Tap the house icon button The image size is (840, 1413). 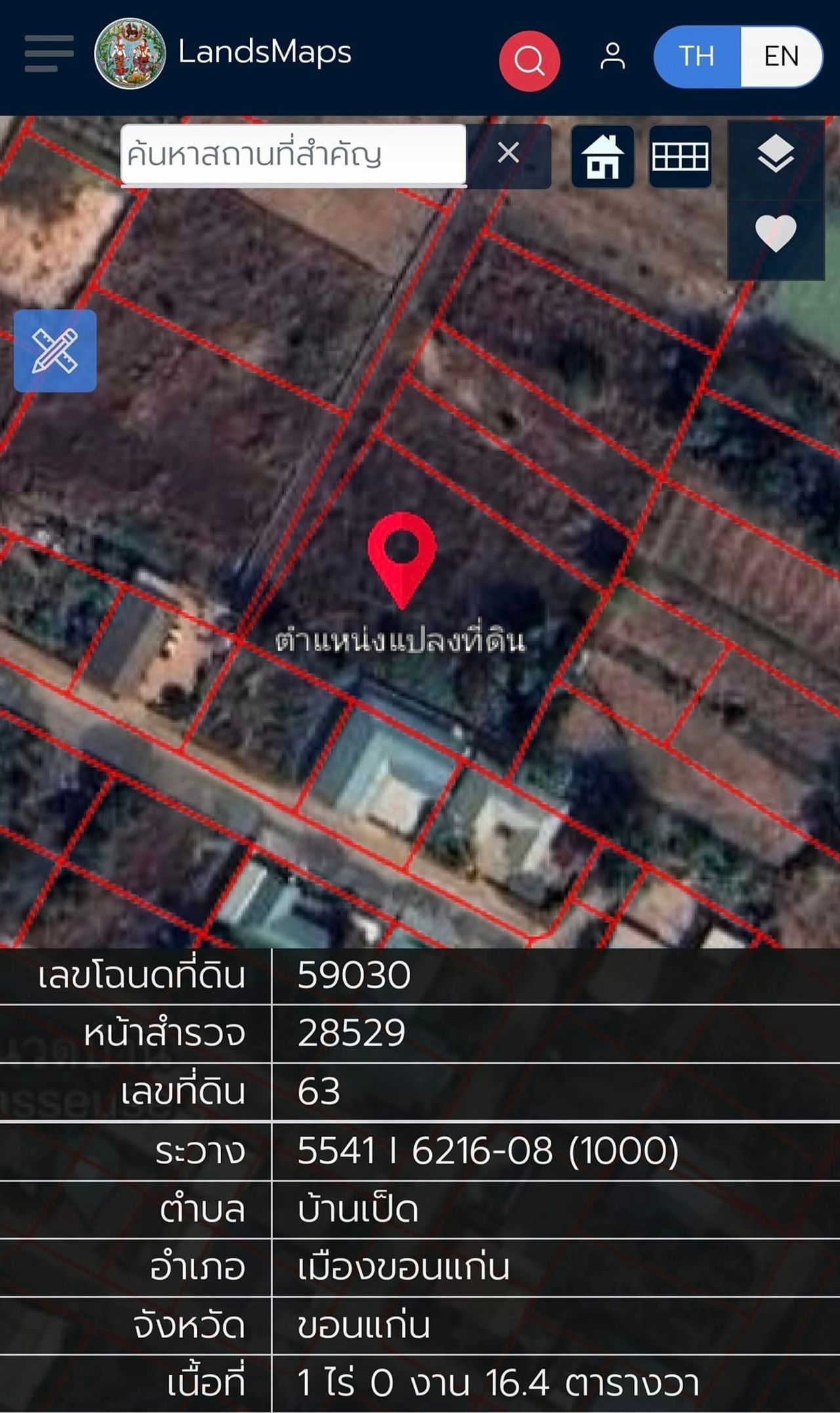(x=602, y=157)
